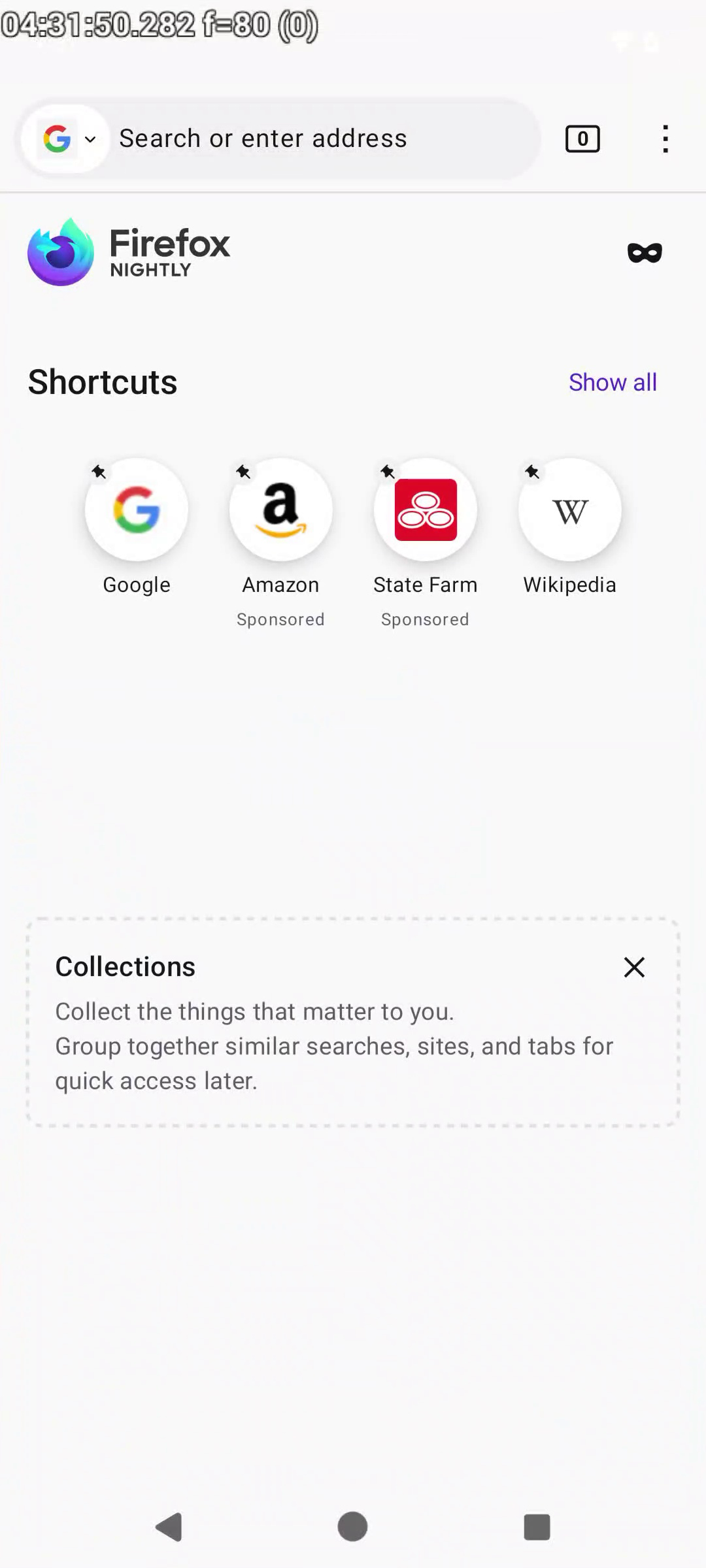
Task: Open the State Farm sponsored shortcut
Action: 426,510
